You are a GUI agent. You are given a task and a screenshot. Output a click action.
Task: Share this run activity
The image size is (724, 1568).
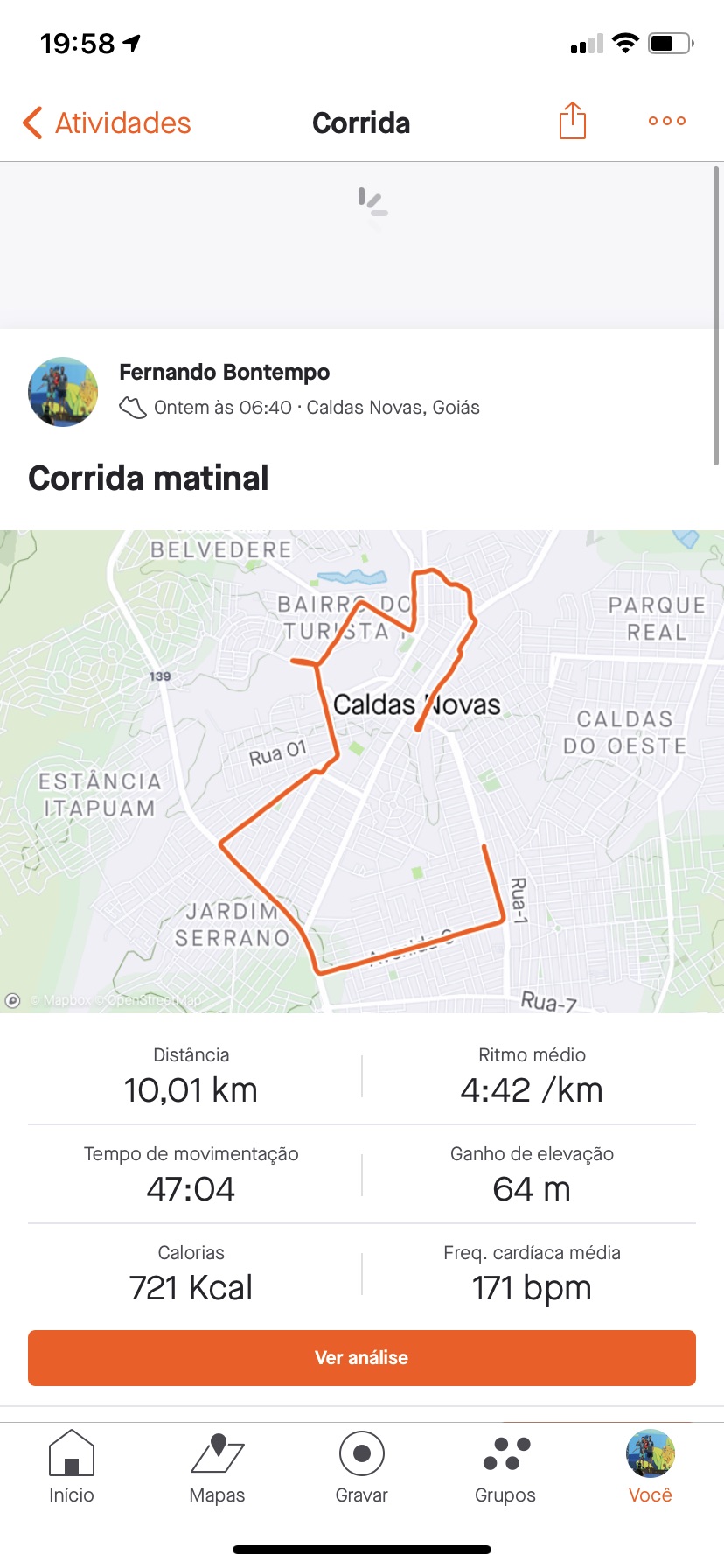click(x=572, y=121)
